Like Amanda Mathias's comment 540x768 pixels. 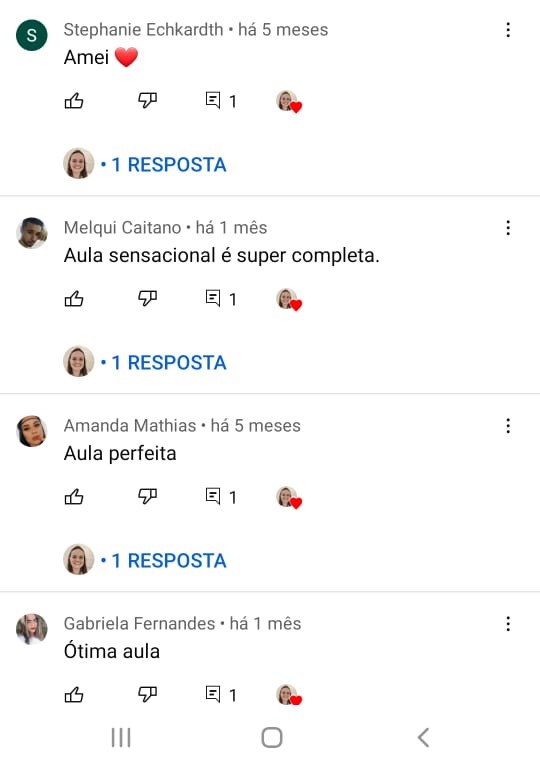pos(74,497)
